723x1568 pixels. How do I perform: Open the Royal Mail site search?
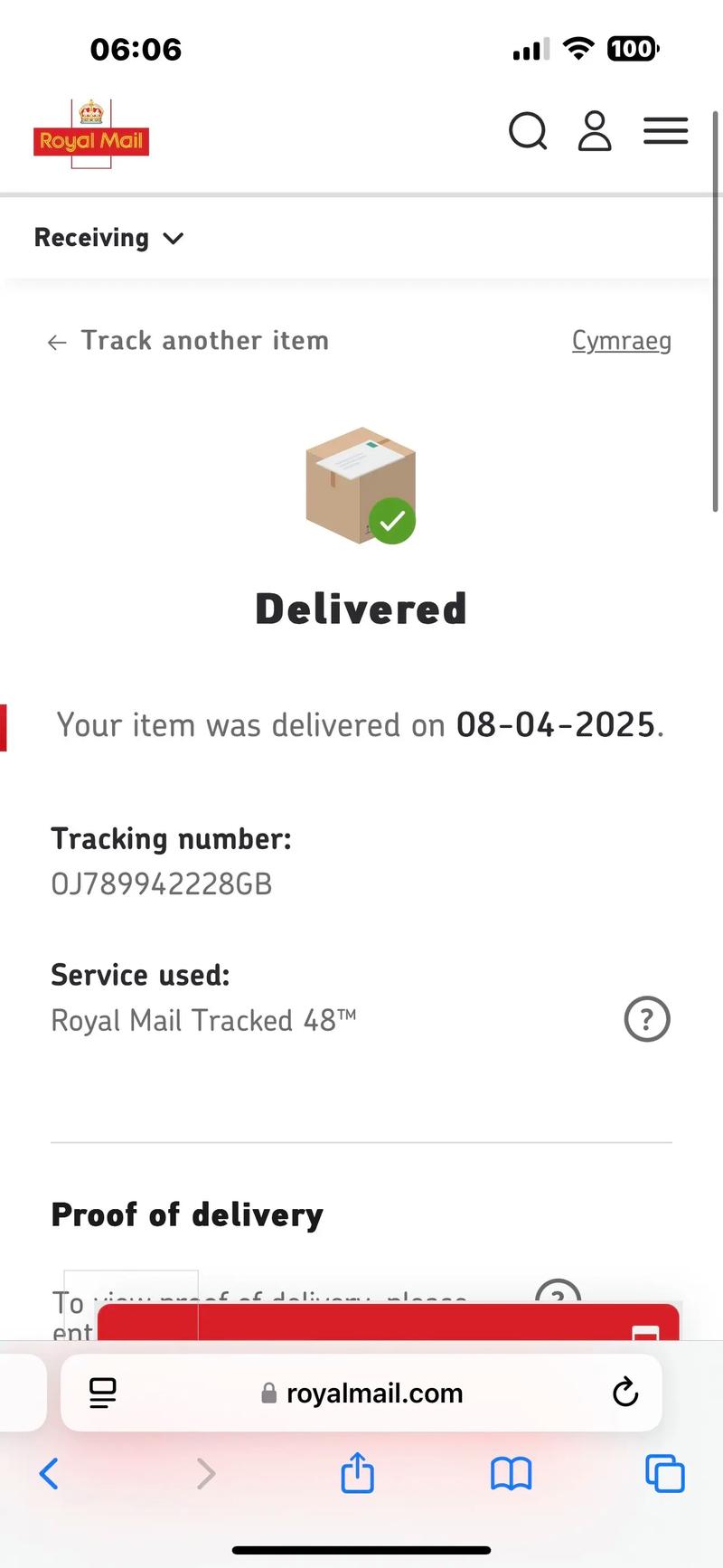pos(528,131)
